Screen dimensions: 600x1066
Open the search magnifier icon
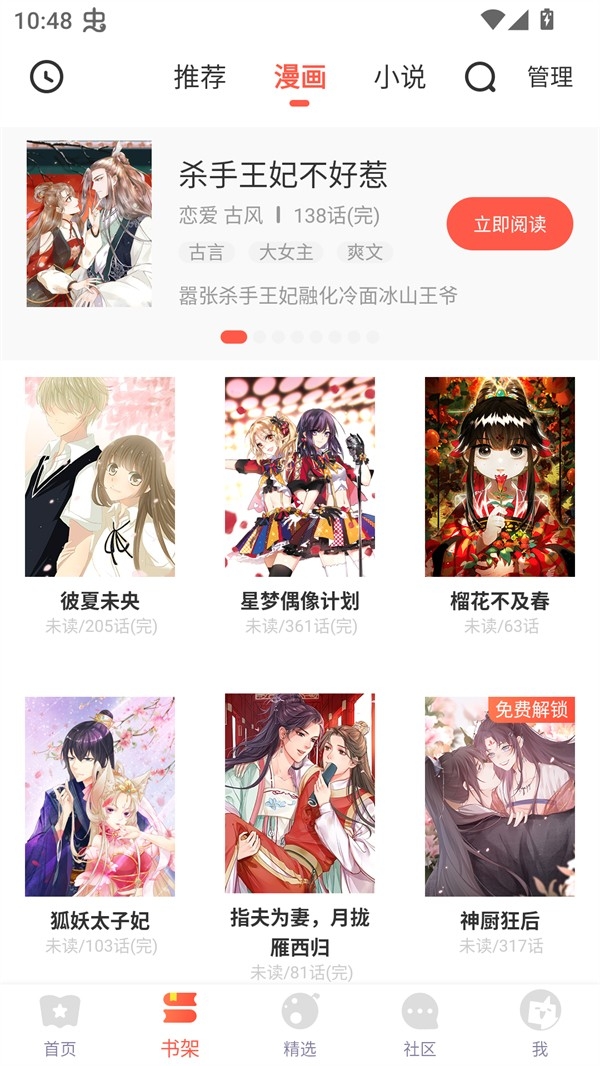coord(480,77)
